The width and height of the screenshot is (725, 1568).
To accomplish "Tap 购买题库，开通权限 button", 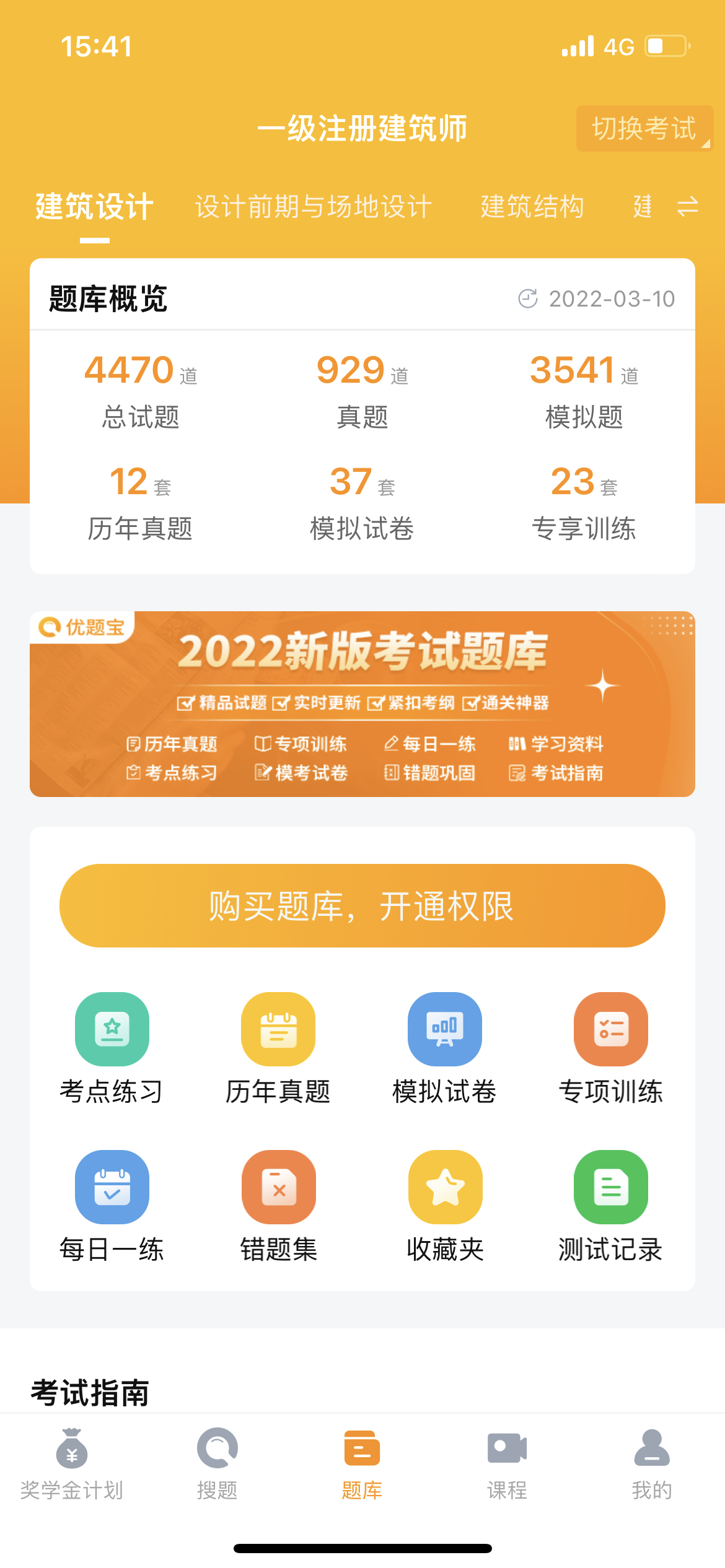I will click(x=362, y=905).
